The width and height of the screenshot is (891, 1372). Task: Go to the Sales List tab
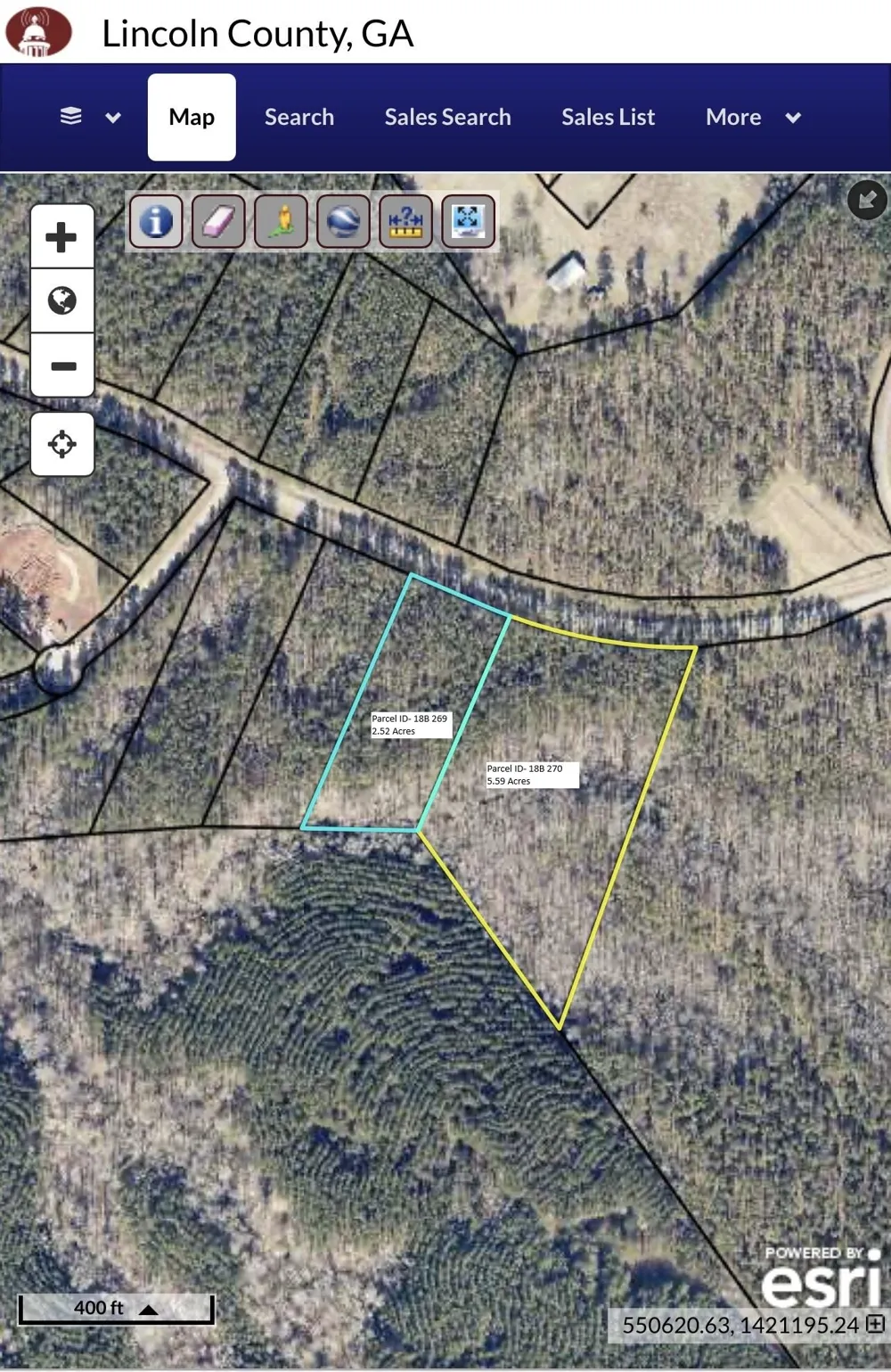(608, 117)
